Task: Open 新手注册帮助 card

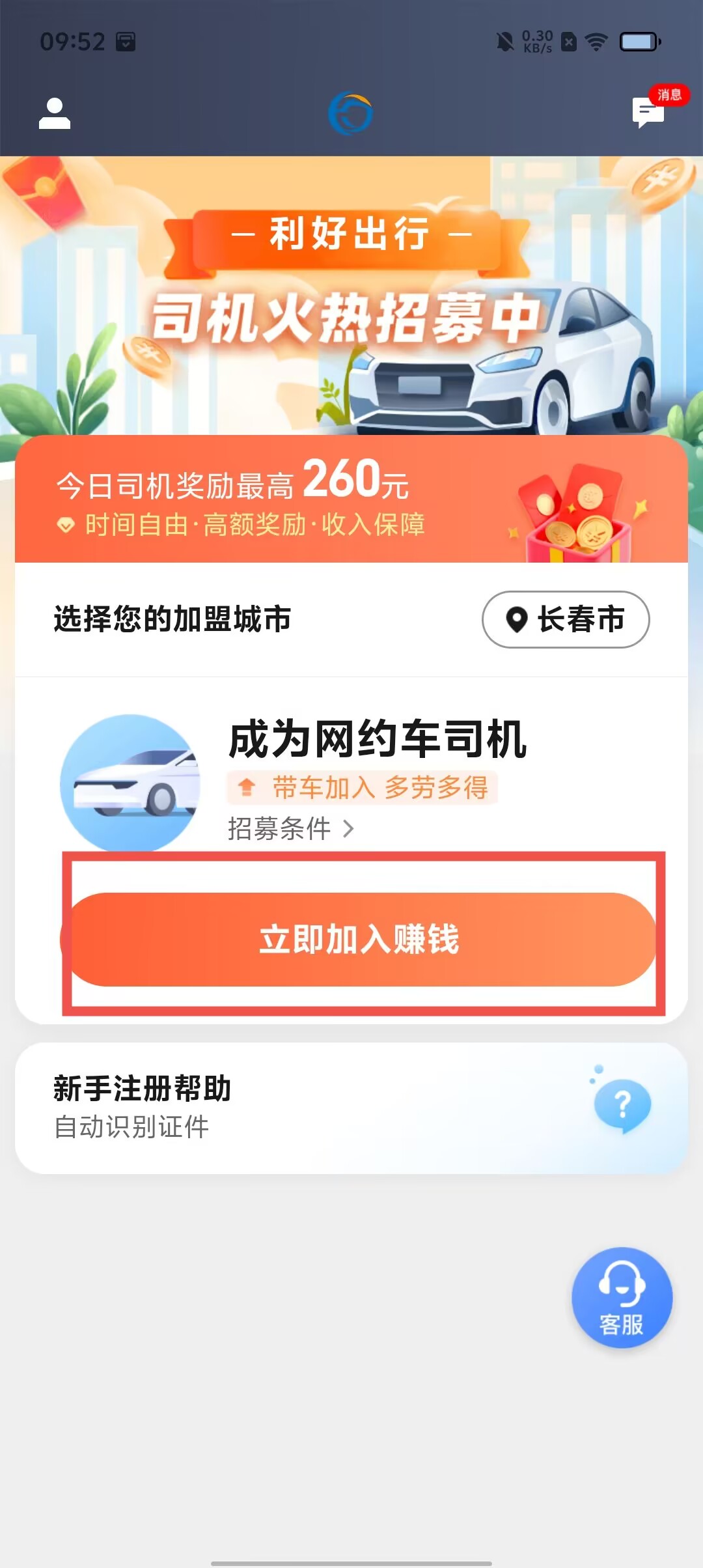Action: pyautogui.click(x=351, y=1108)
